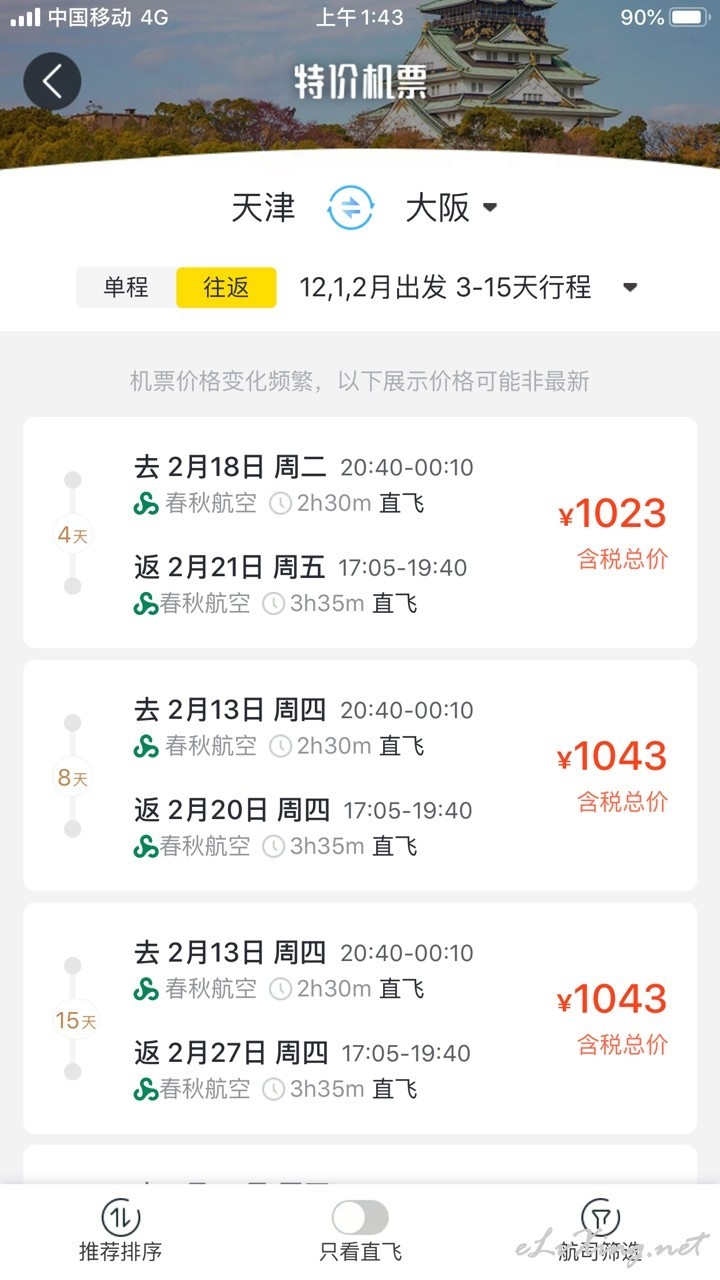This screenshot has height=1280, width=720.
Task: Open 推荐排序 sorting options
Action: click(121, 1232)
